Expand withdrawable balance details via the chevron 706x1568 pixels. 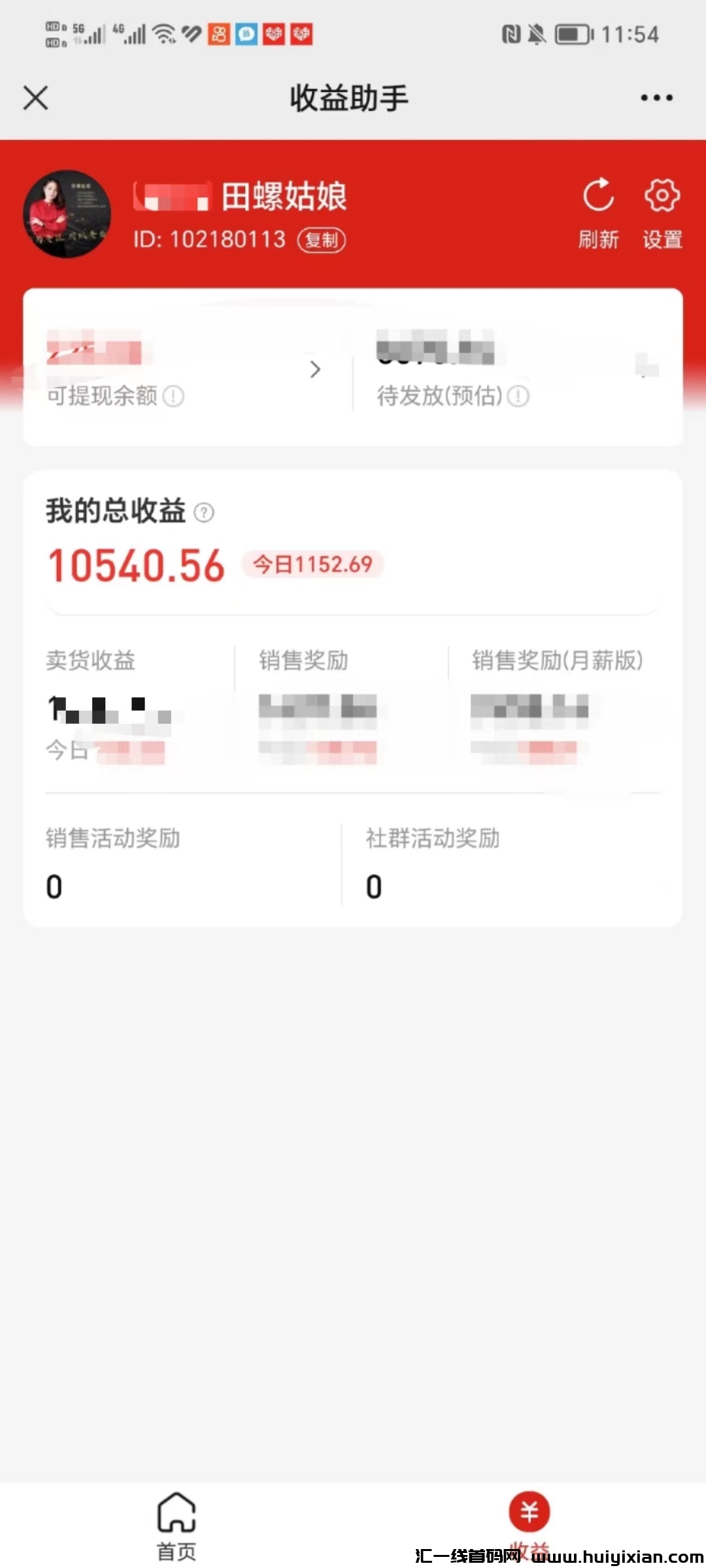pos(316,370)
